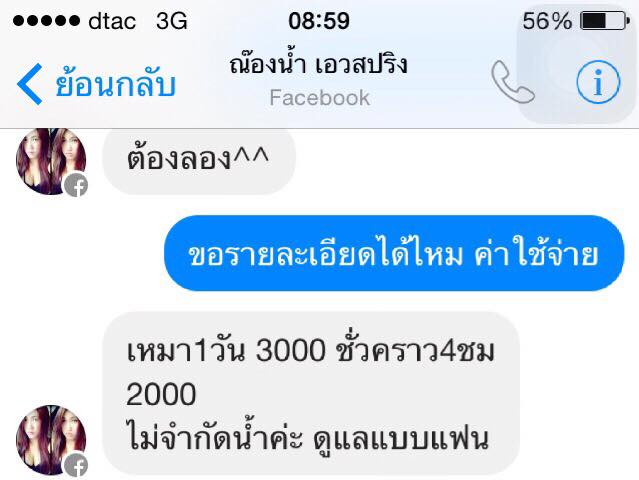Start a voice call with this contact
This screenshot has height=480, width=639.
pos(512,83)
